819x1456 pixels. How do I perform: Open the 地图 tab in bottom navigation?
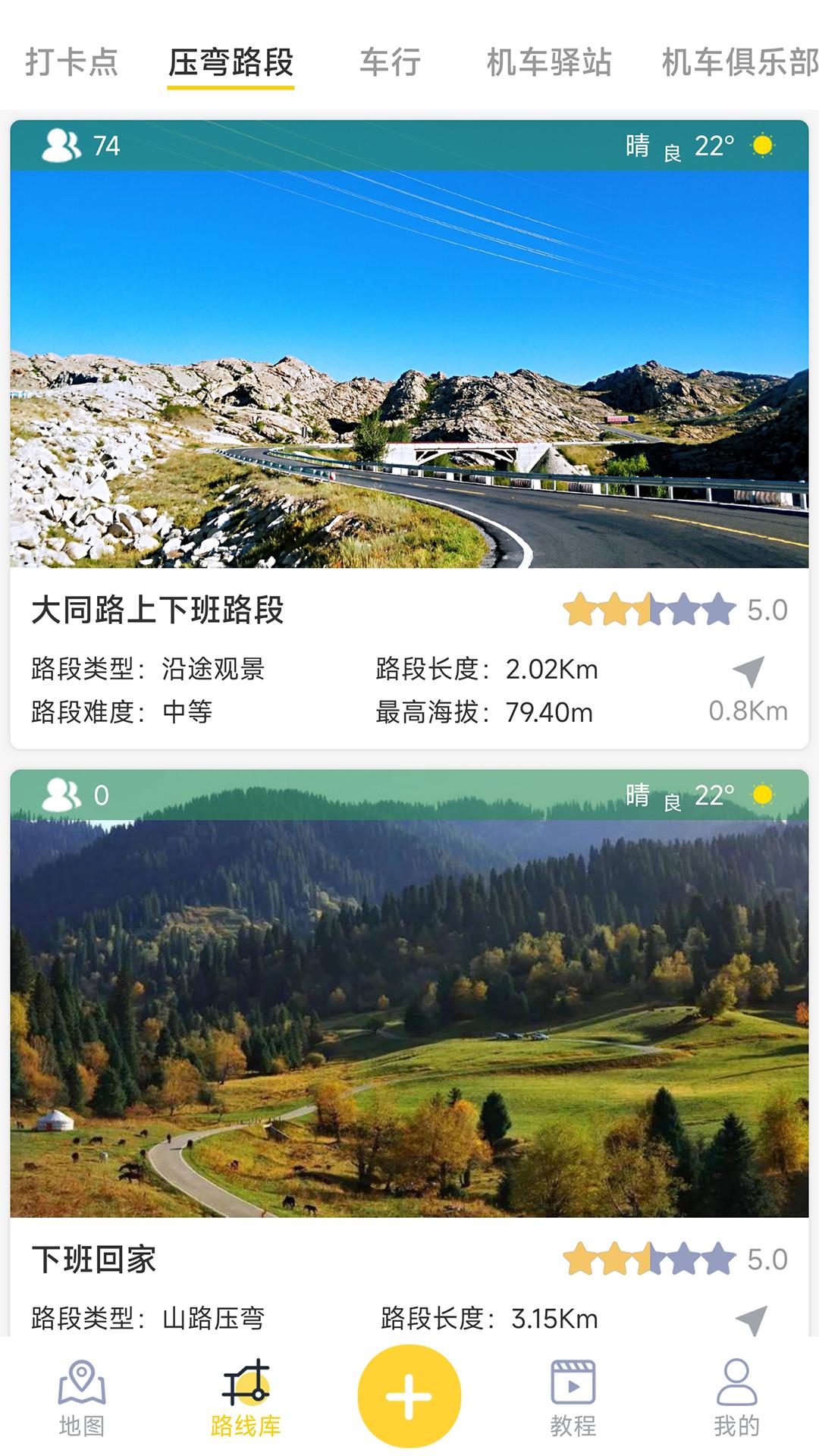[x=82, y=1398]
